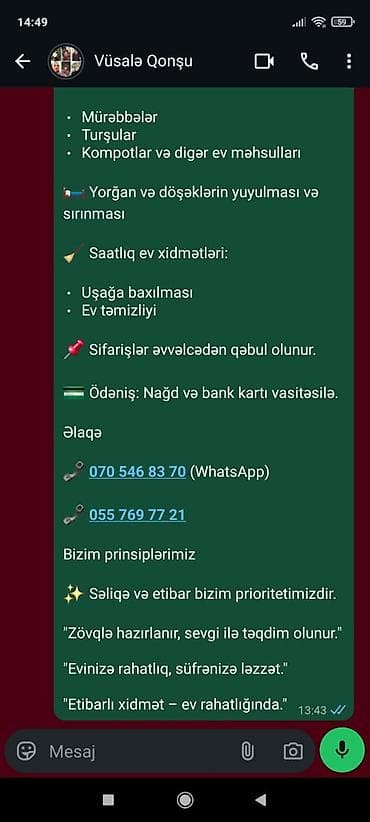Open the emoji picker
Viewport: 370px width, 822px height.
point(26,751)
